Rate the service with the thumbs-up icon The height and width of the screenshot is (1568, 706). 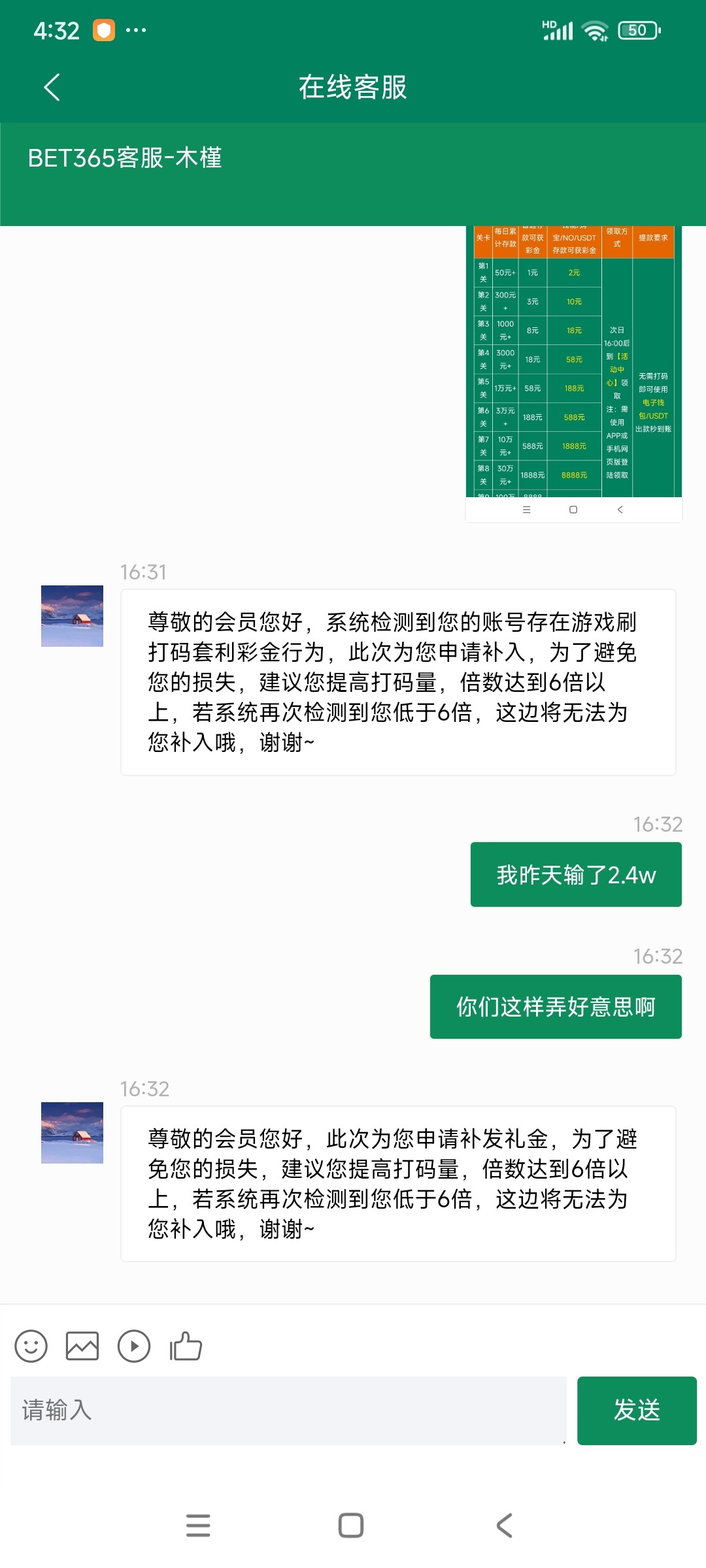(186, 1347)
